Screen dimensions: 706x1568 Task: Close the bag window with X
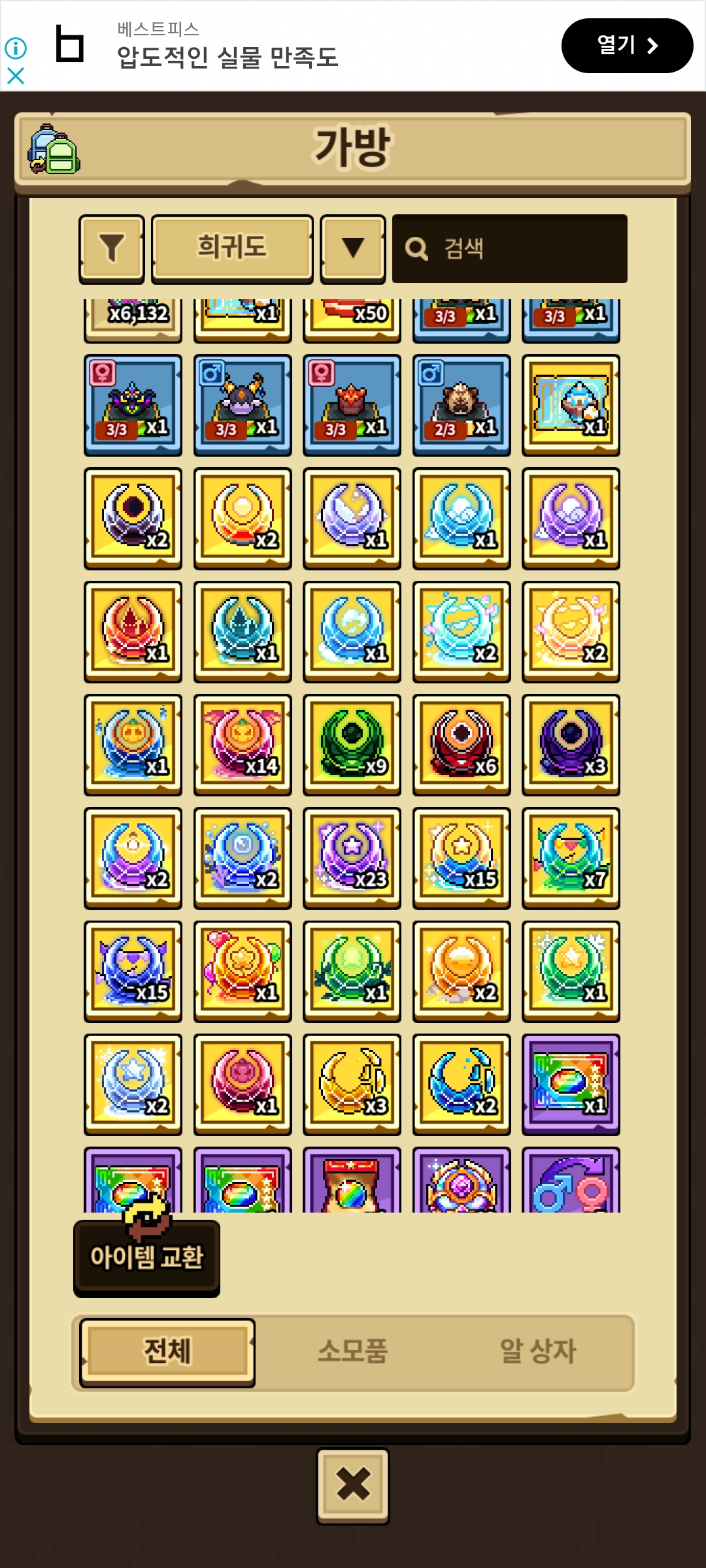click(353, 1484)
